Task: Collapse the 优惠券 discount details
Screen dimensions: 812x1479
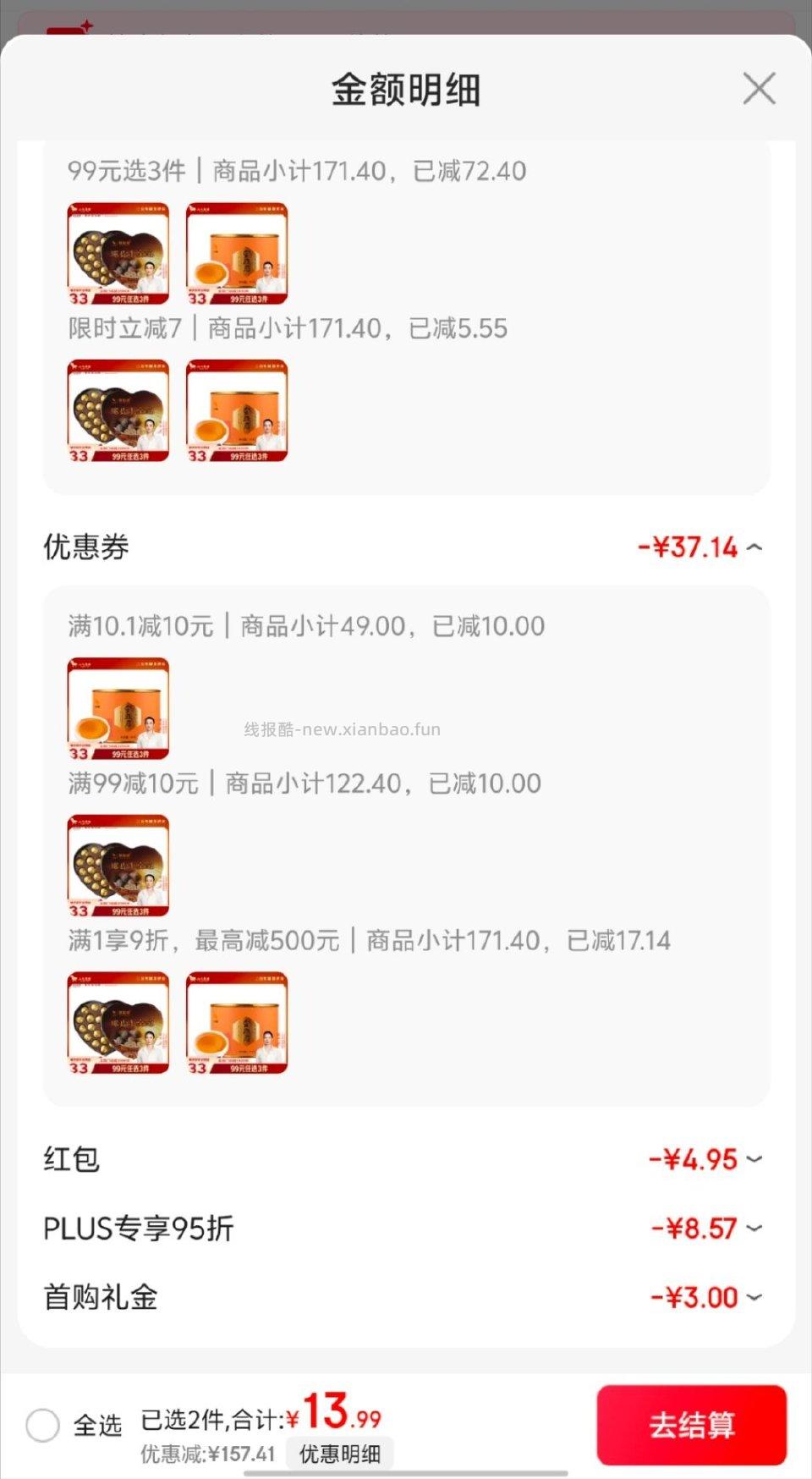Action: (754, 547)
